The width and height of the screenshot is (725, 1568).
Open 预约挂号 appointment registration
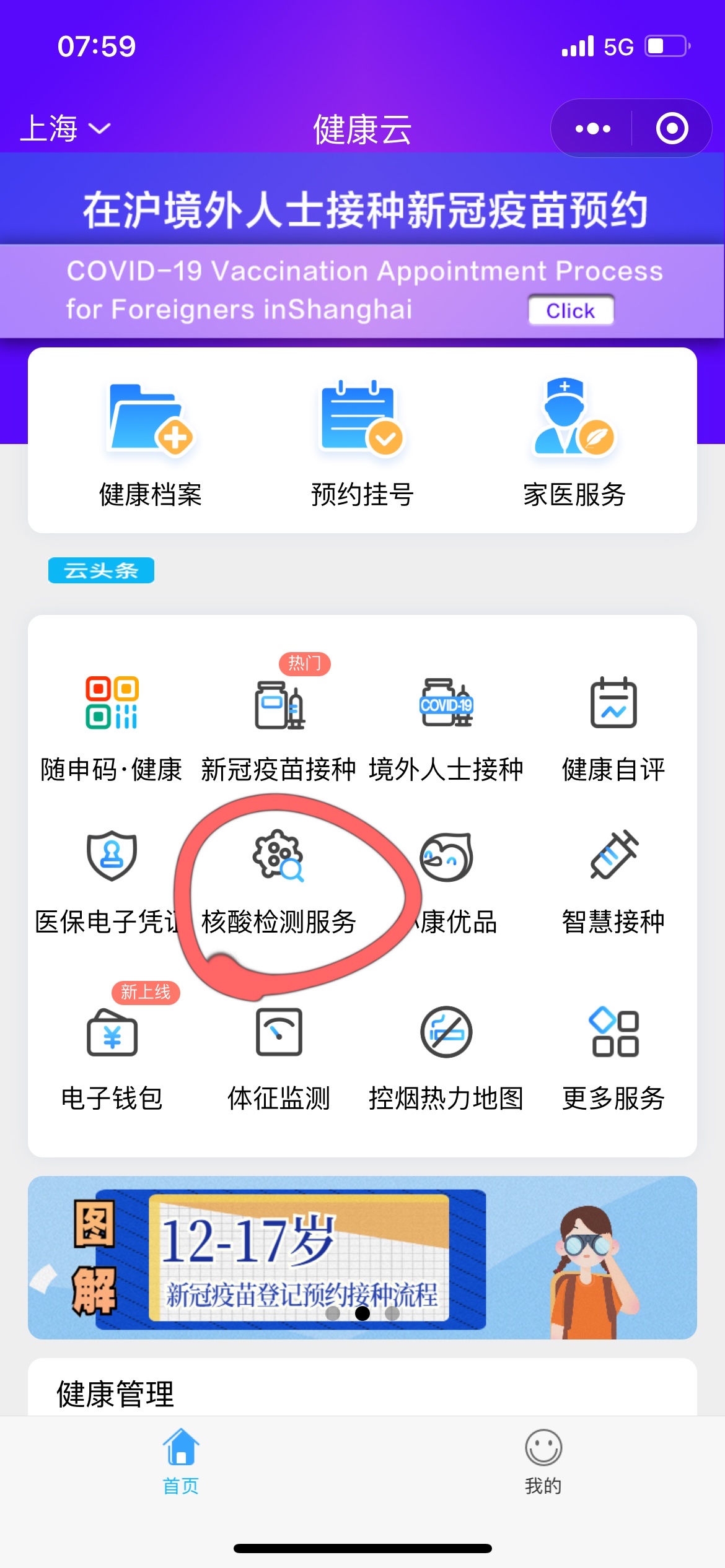pos(362,443)
